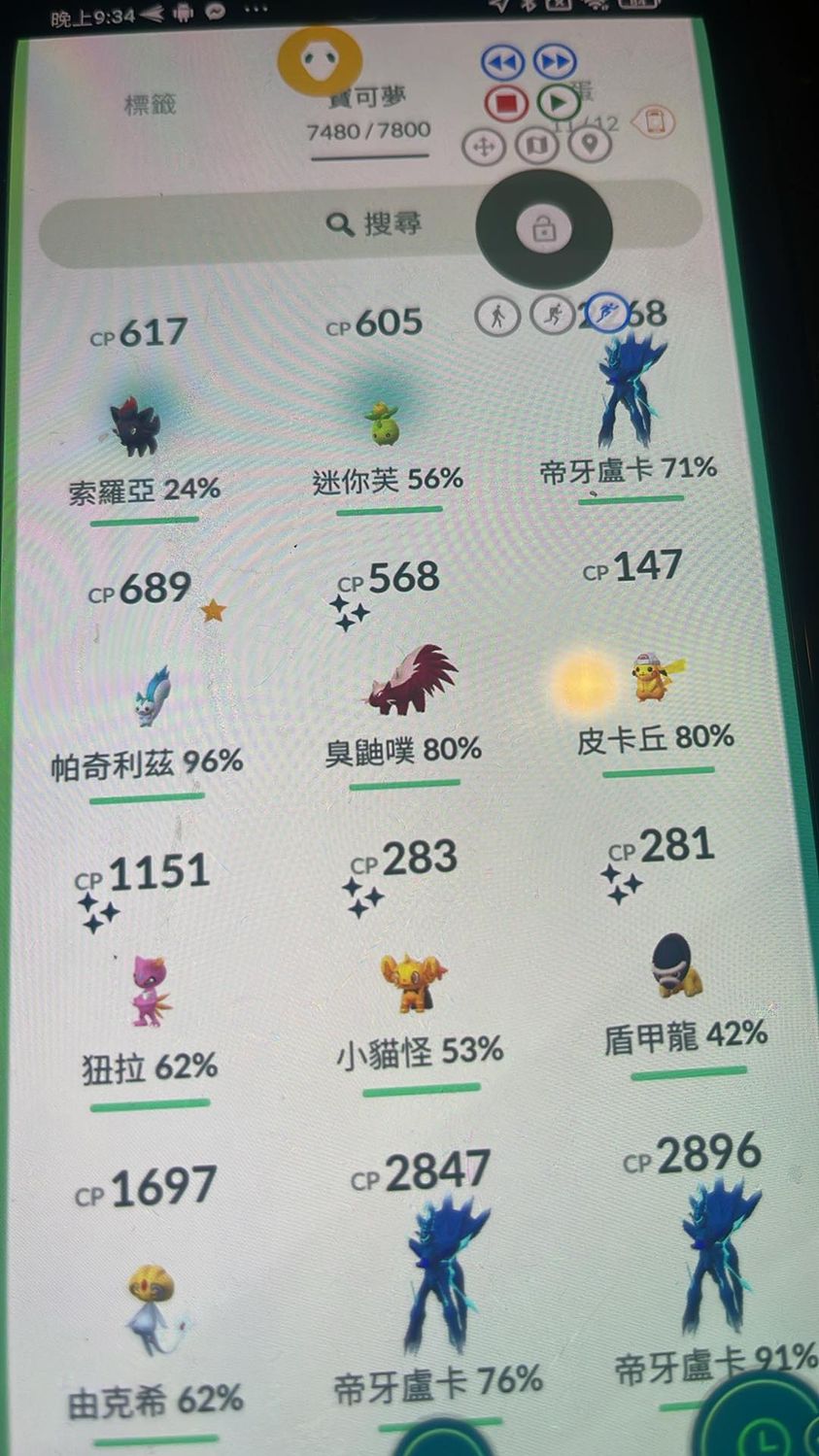Stop the route with red stop button

tap(505, 102)
